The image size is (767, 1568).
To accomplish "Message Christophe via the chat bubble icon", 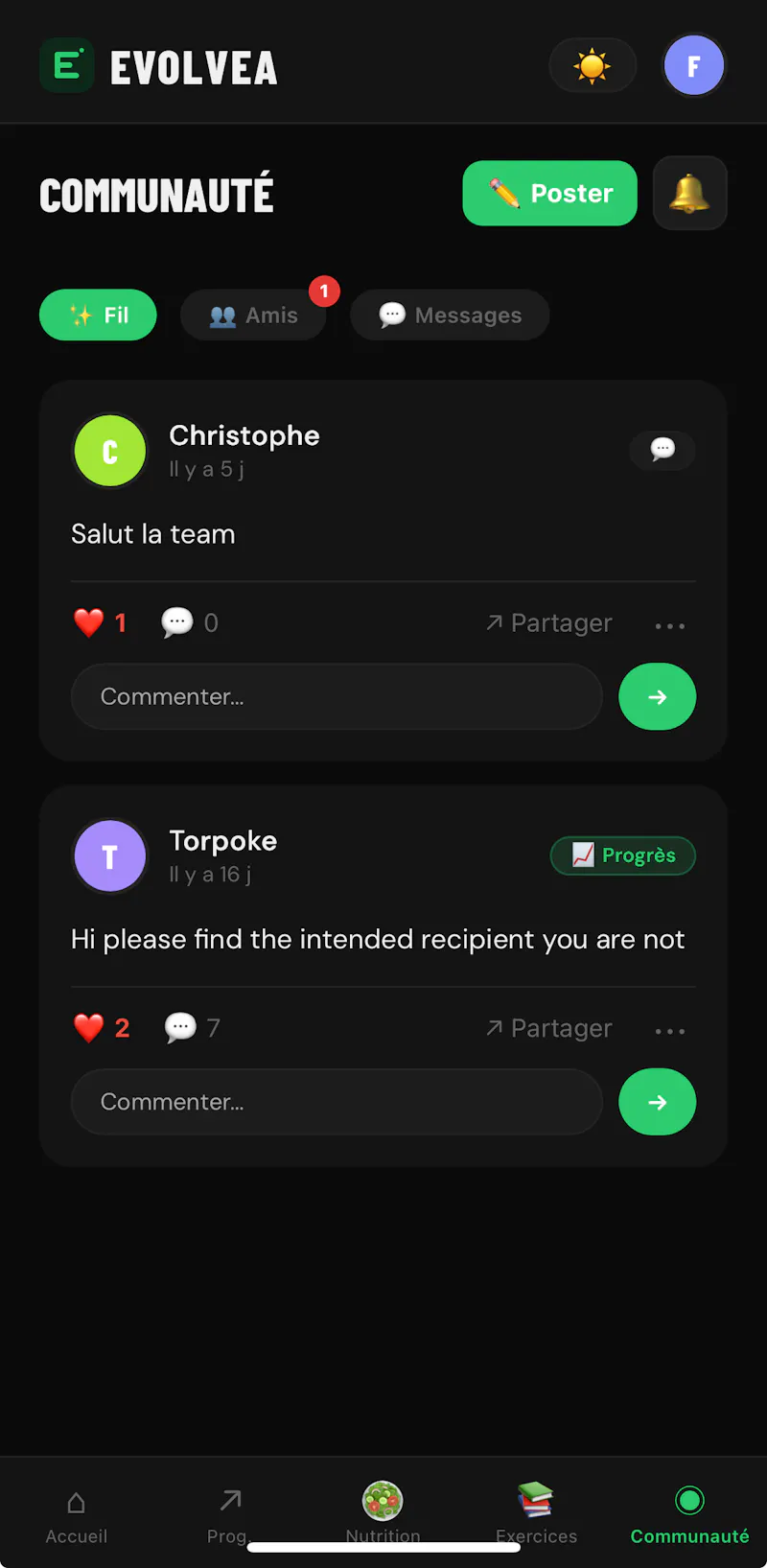I will [662, 449].
